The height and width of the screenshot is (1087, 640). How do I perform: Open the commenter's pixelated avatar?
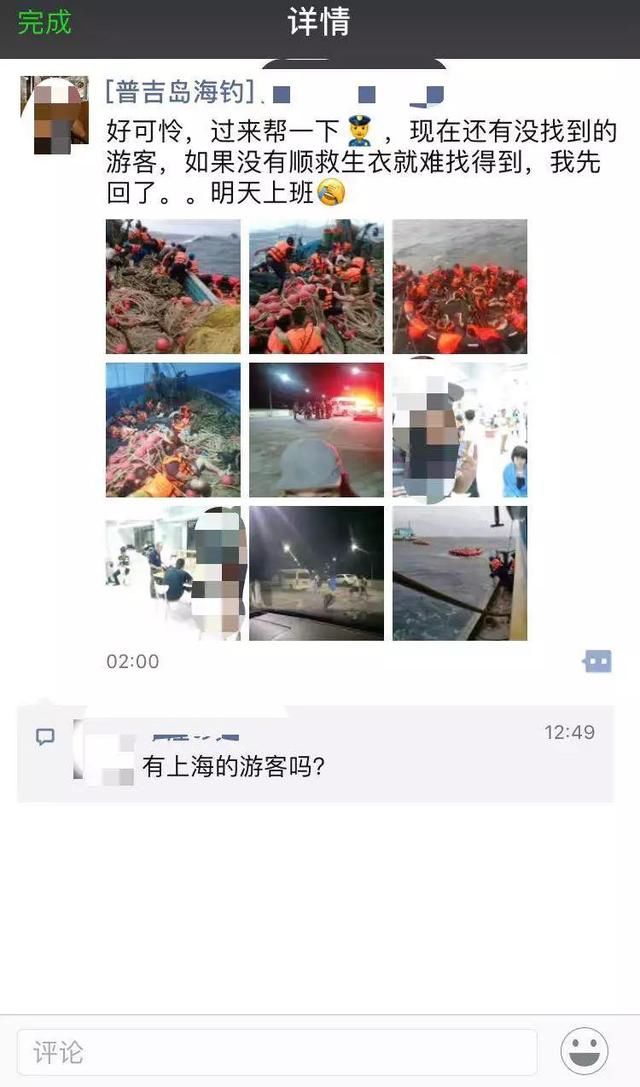(104, 752)
